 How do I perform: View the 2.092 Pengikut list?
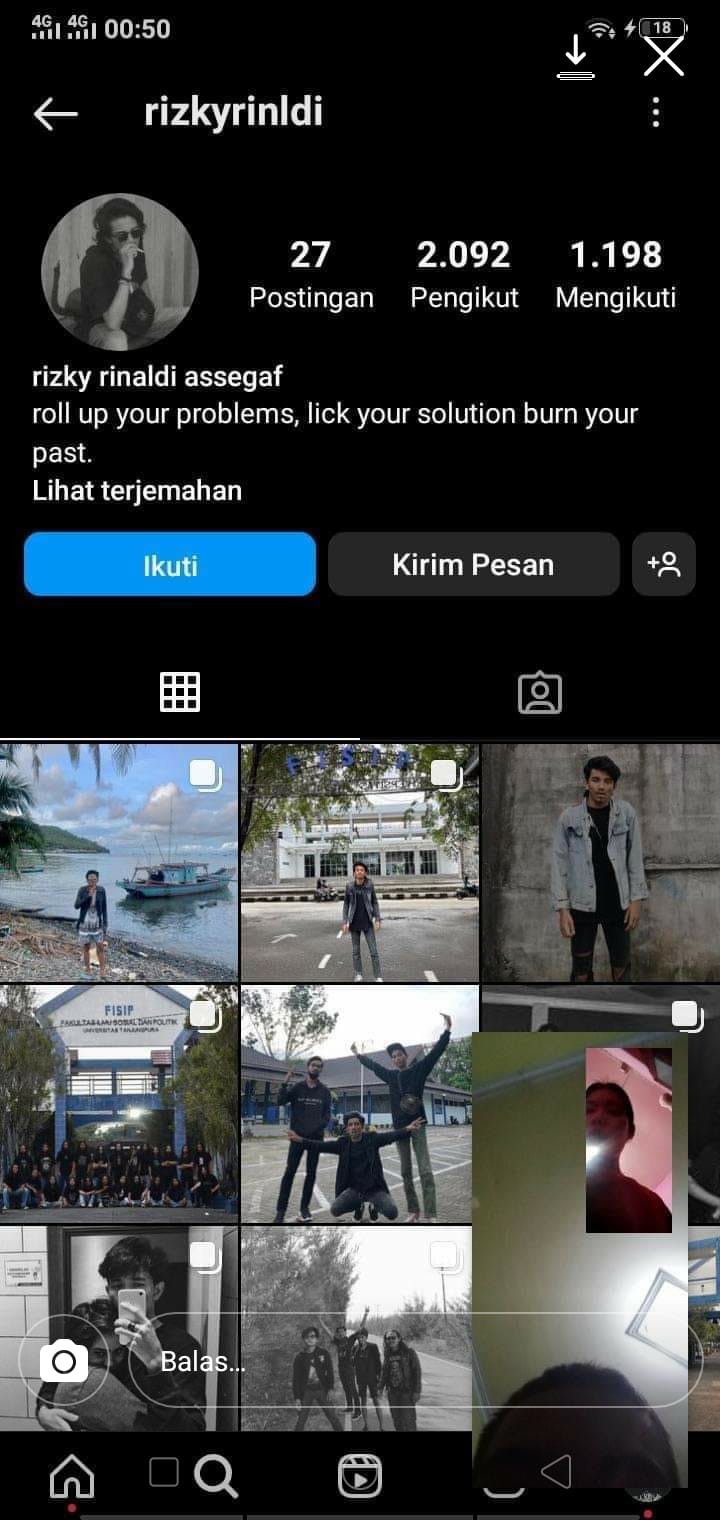pos(464,273)
